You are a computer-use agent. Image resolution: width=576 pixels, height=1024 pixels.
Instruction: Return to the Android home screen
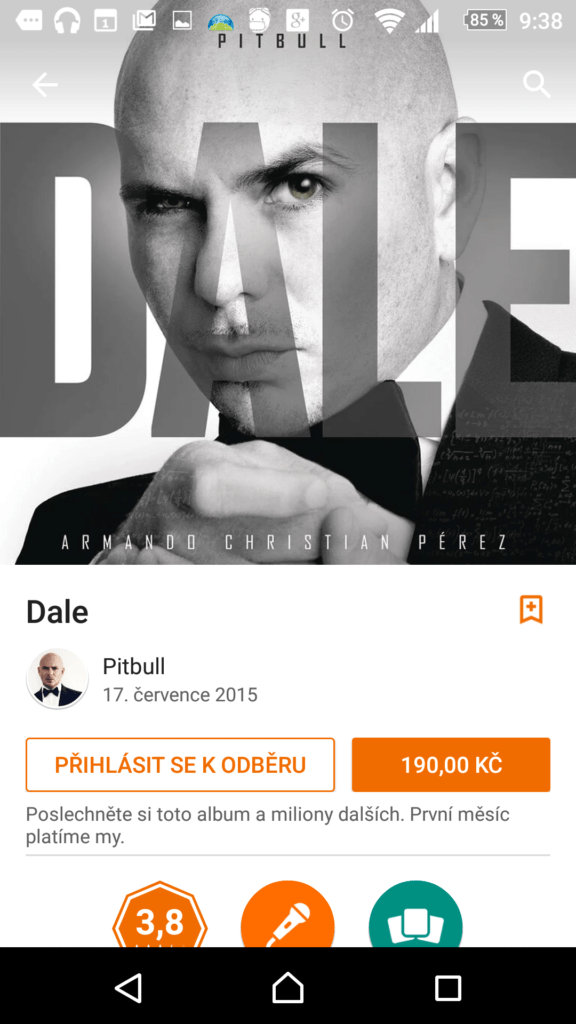coord(288,987)
